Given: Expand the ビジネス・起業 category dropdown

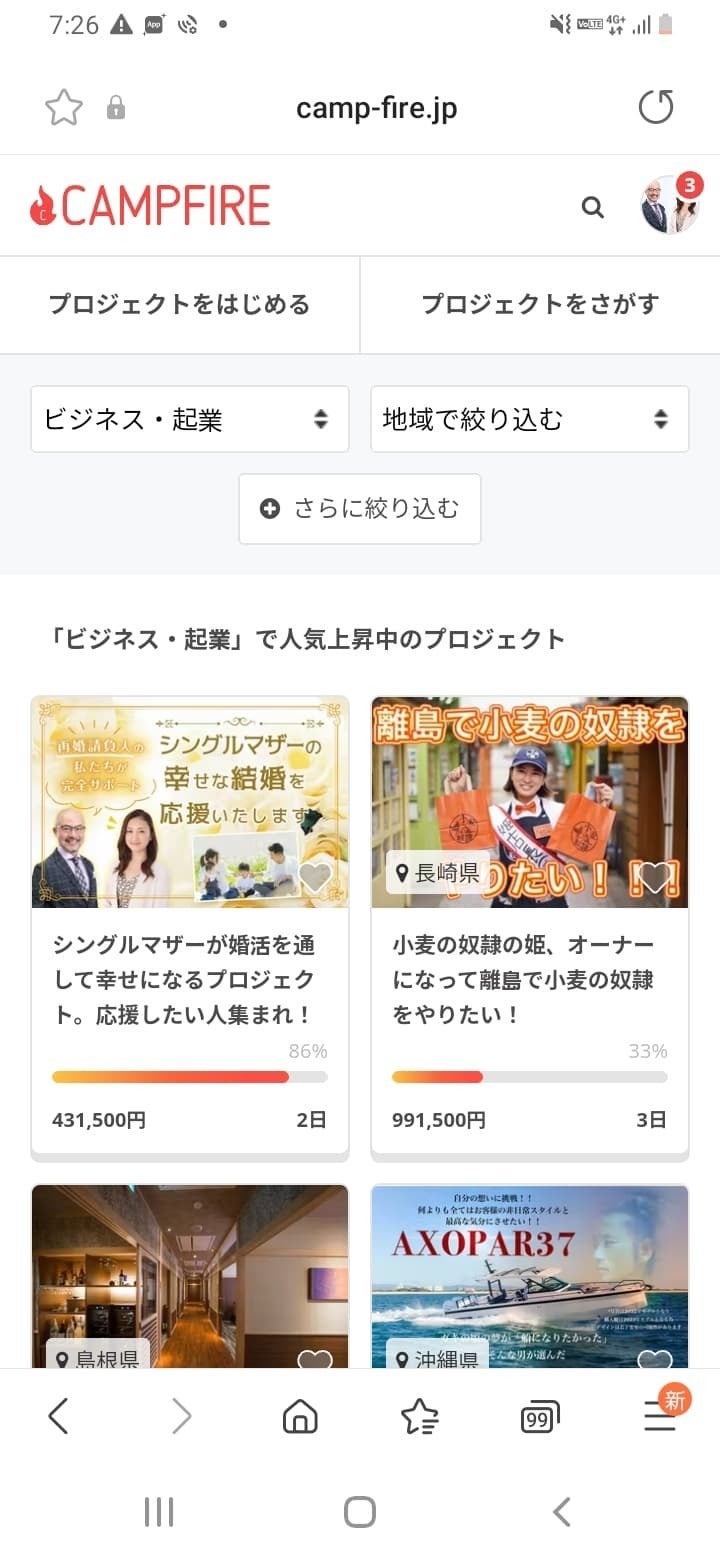Looking at the screenshot, I should coord(190,419).
